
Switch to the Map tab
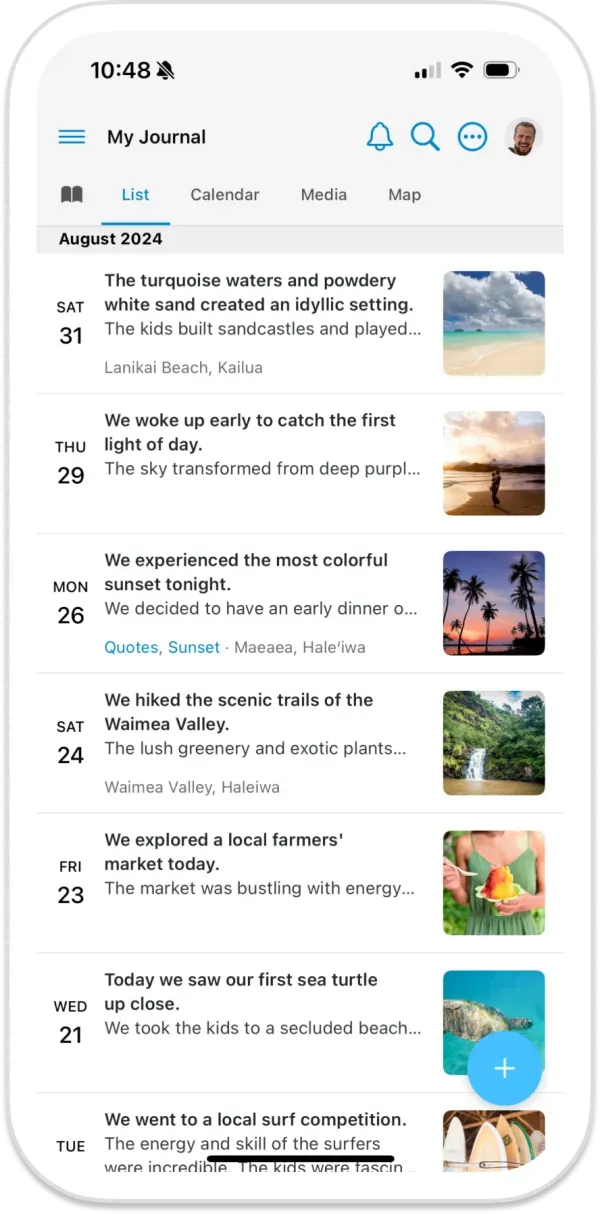tap(404, 195)
